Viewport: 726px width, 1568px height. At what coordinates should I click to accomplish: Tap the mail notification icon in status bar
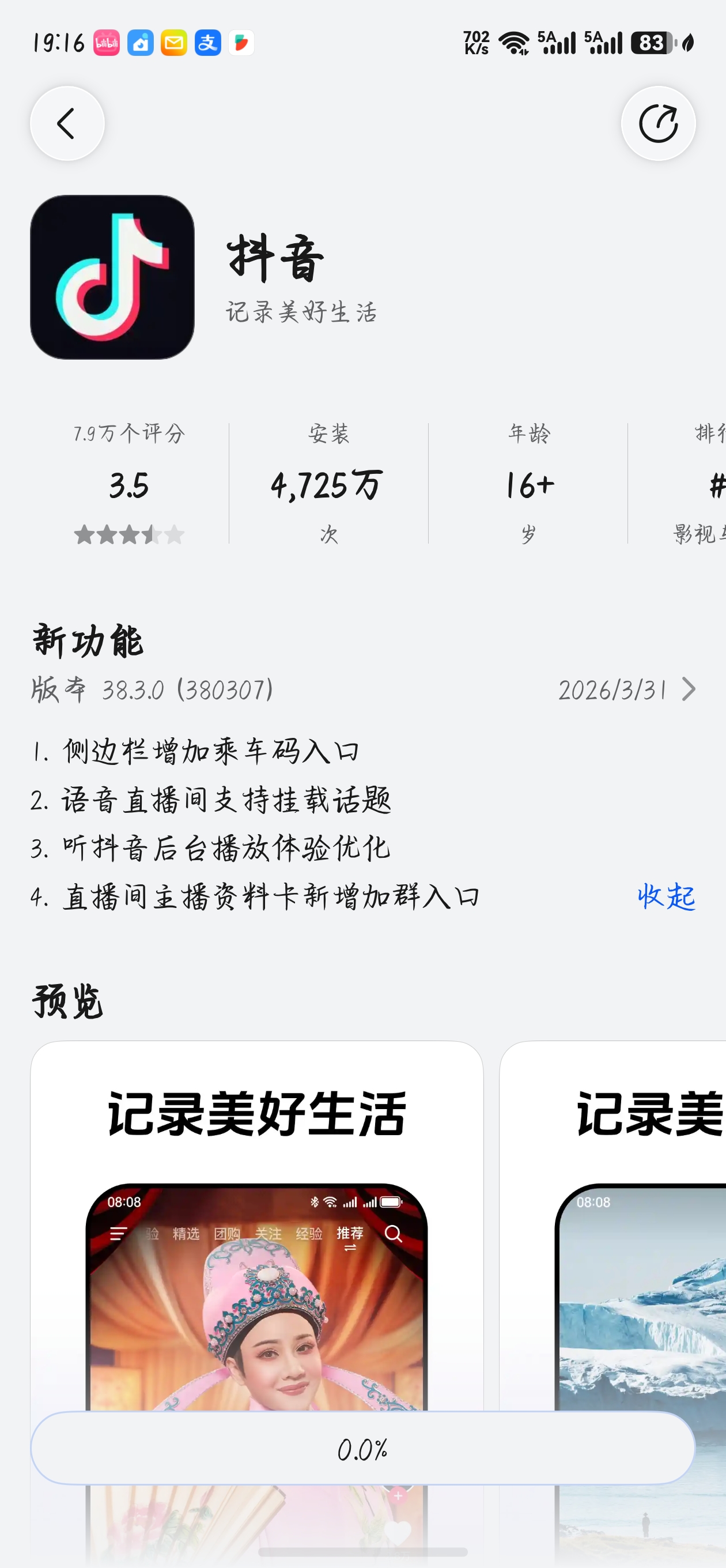coord(173,43)
